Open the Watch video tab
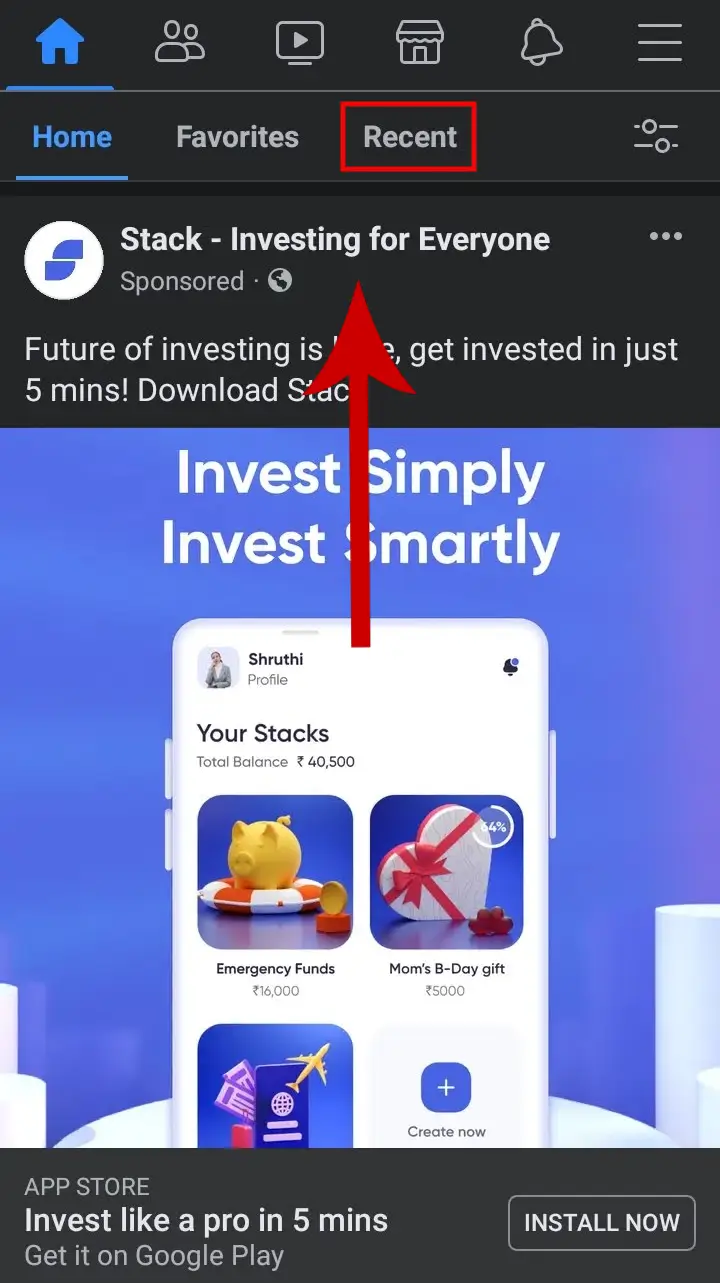Viewport: 720px width, 1283px height. pyautogui.click(x=300, y=42)
